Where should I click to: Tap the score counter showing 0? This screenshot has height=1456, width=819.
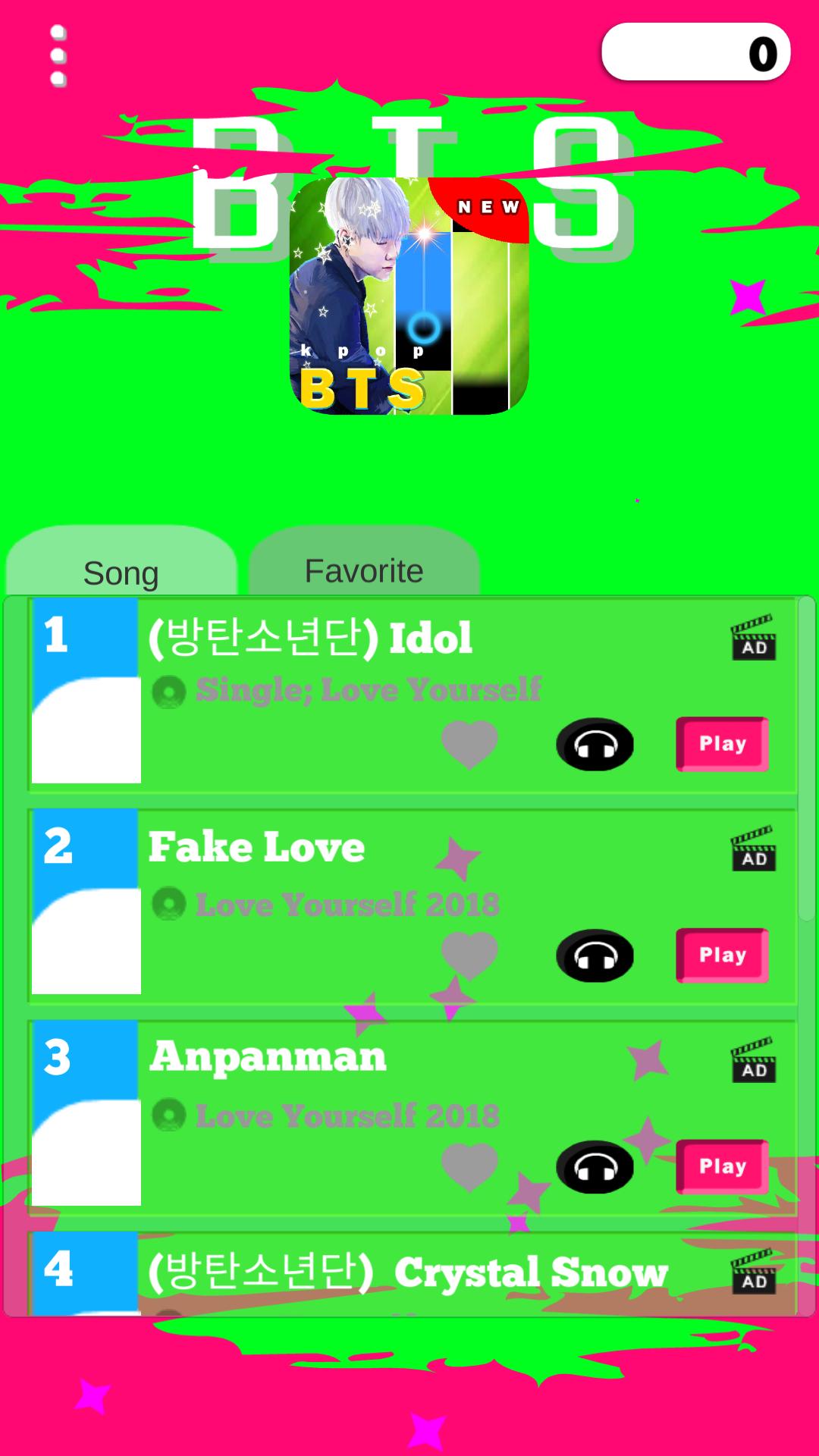click(x=695, y=50)
